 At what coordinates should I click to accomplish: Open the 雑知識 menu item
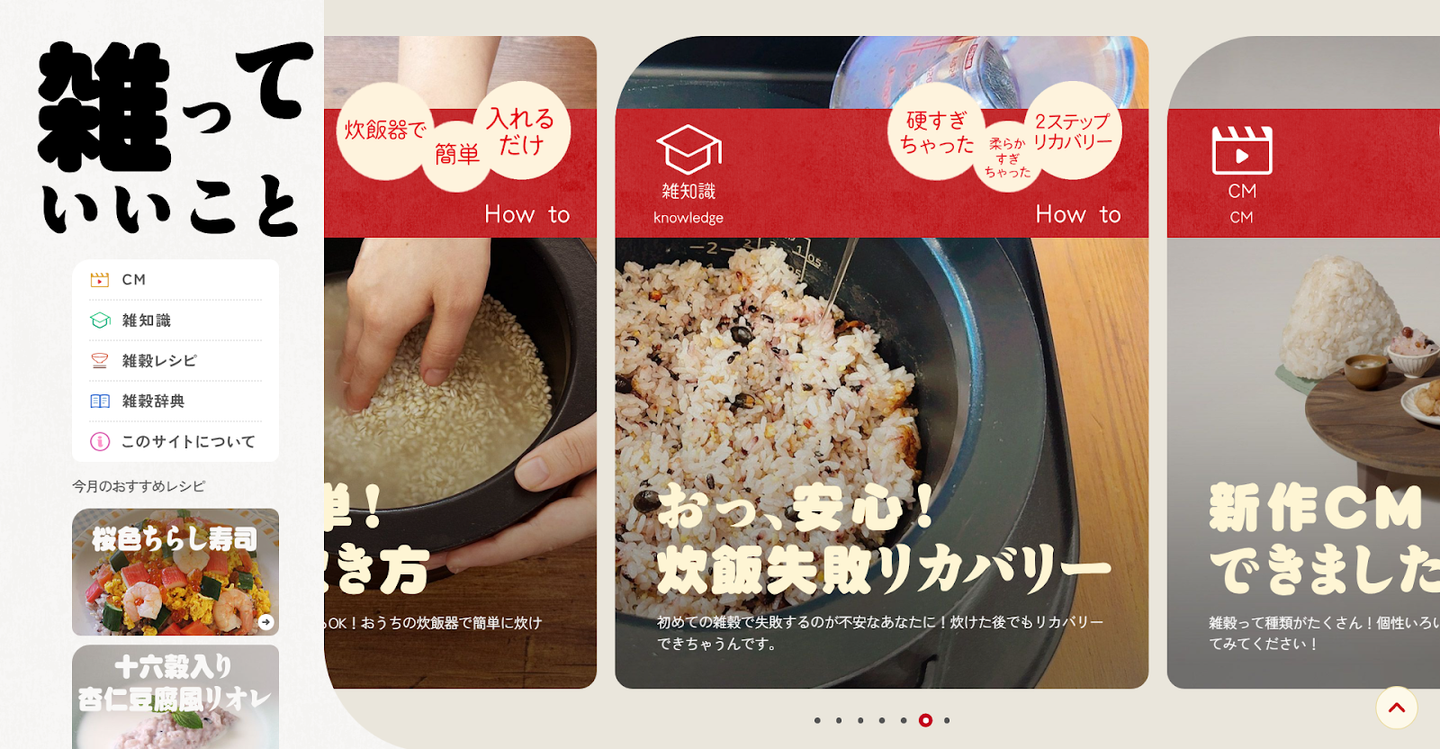pyautogui.click(x=145, y=320)
